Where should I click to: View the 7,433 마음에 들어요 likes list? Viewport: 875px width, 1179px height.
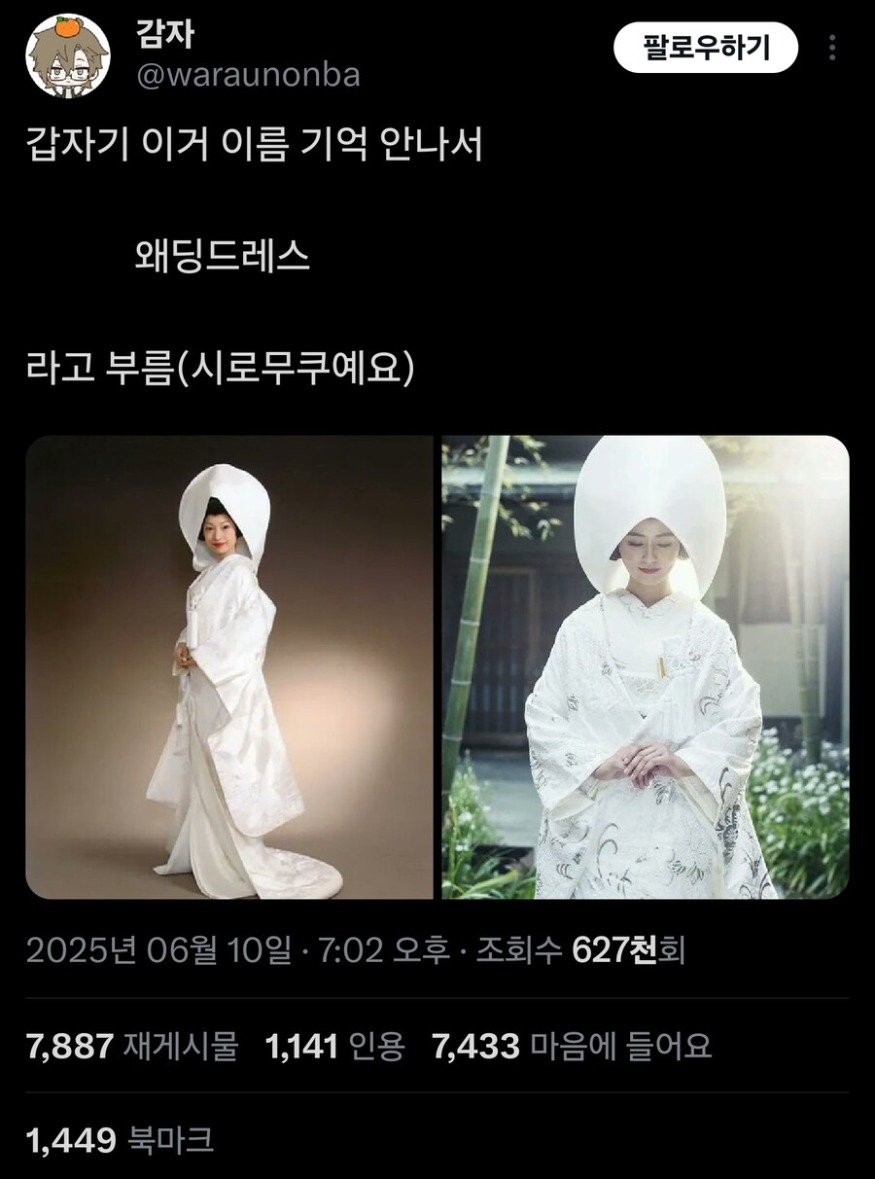571,1046
